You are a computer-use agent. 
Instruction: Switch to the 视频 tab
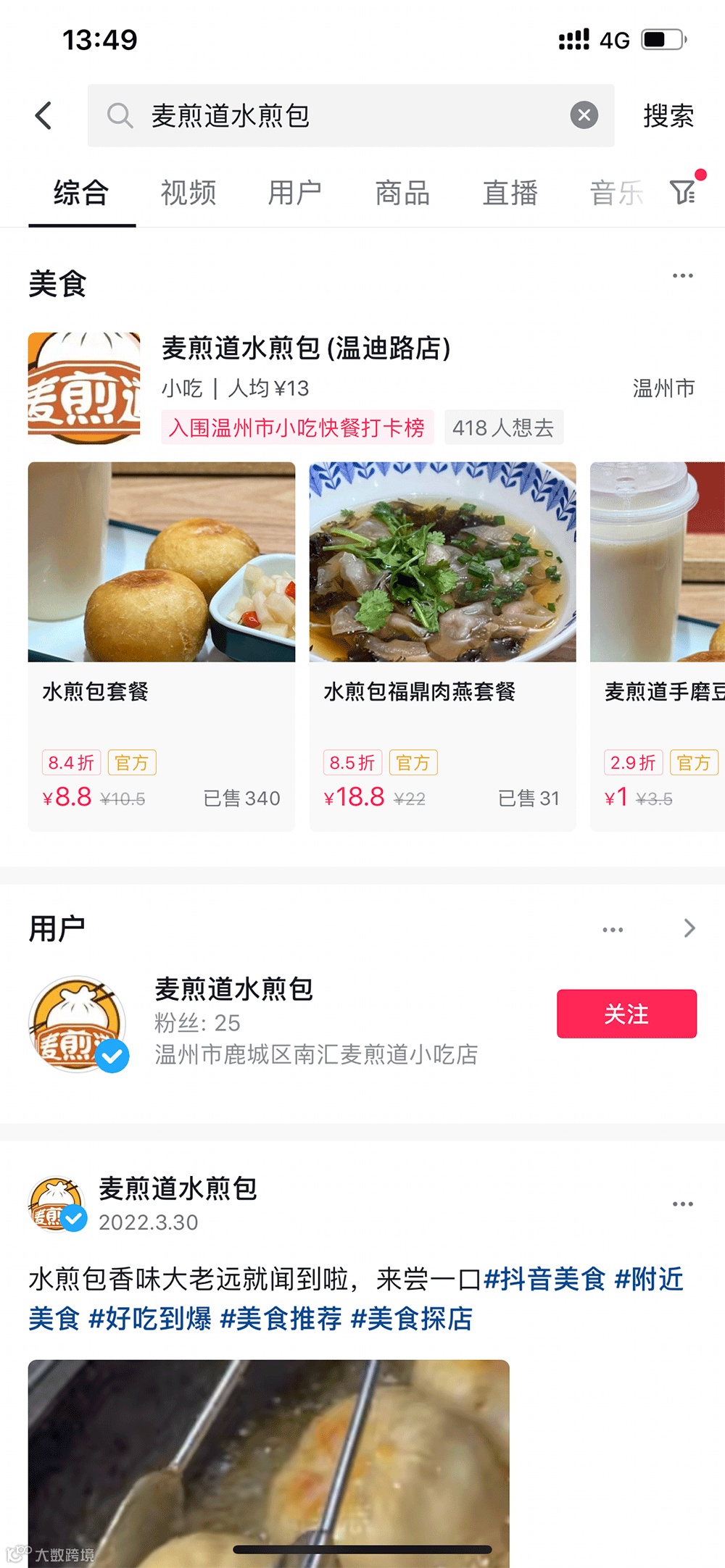(x=188, y=193)
